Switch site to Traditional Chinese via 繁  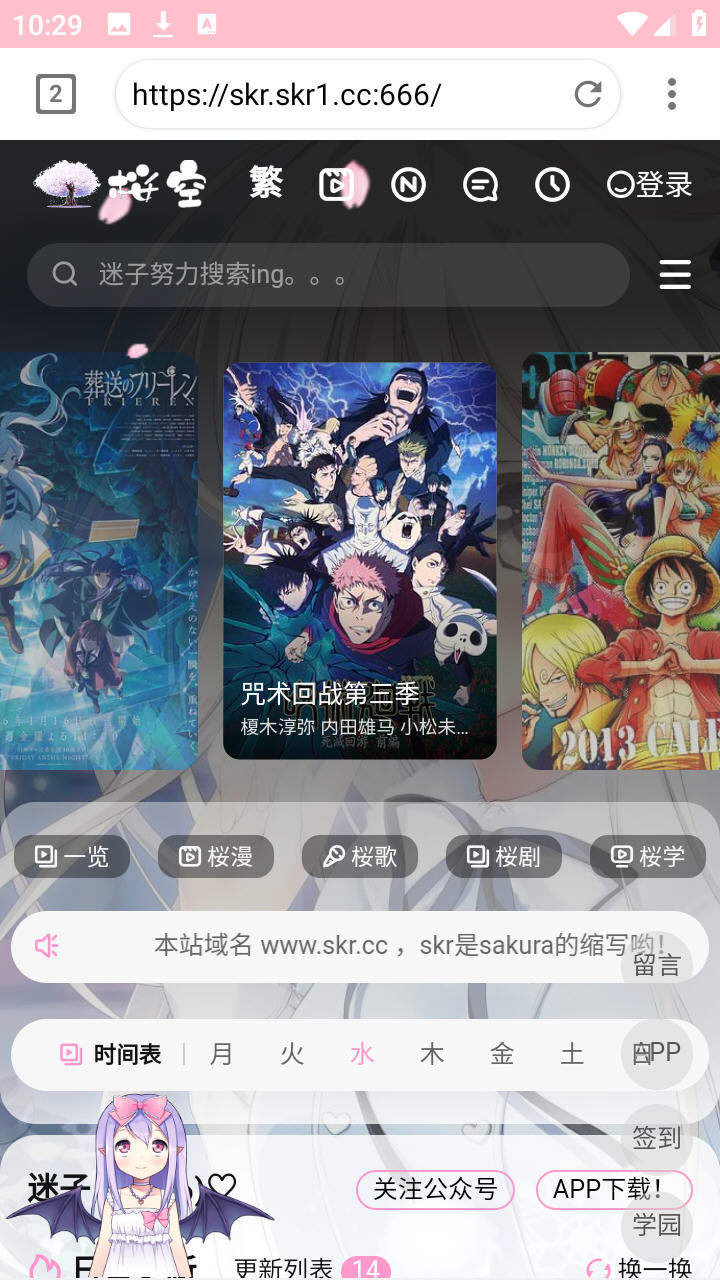click(265, 184)
